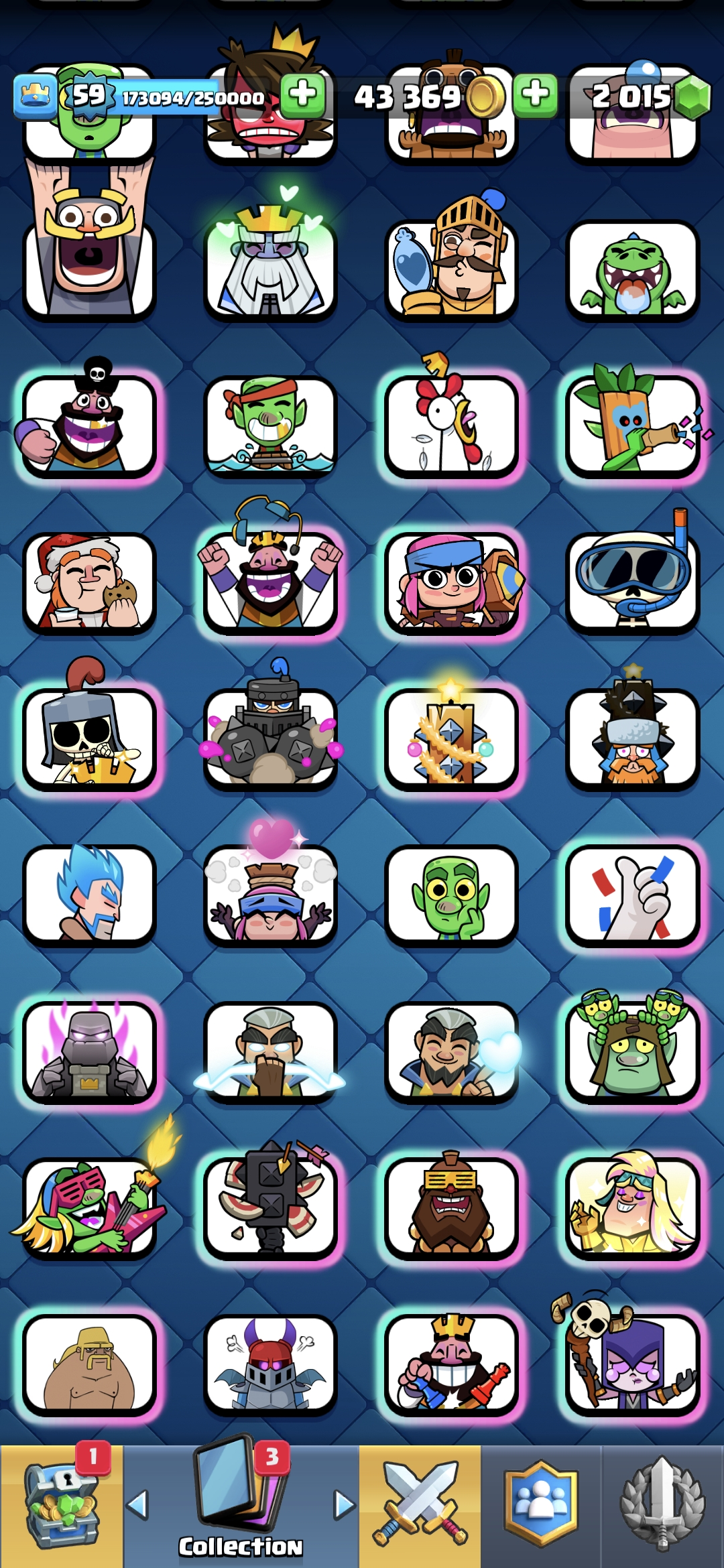This screenshot has width=724, height=1568.
Task: Tap the left arrow beside Collection
Action: coord(137,1505)
